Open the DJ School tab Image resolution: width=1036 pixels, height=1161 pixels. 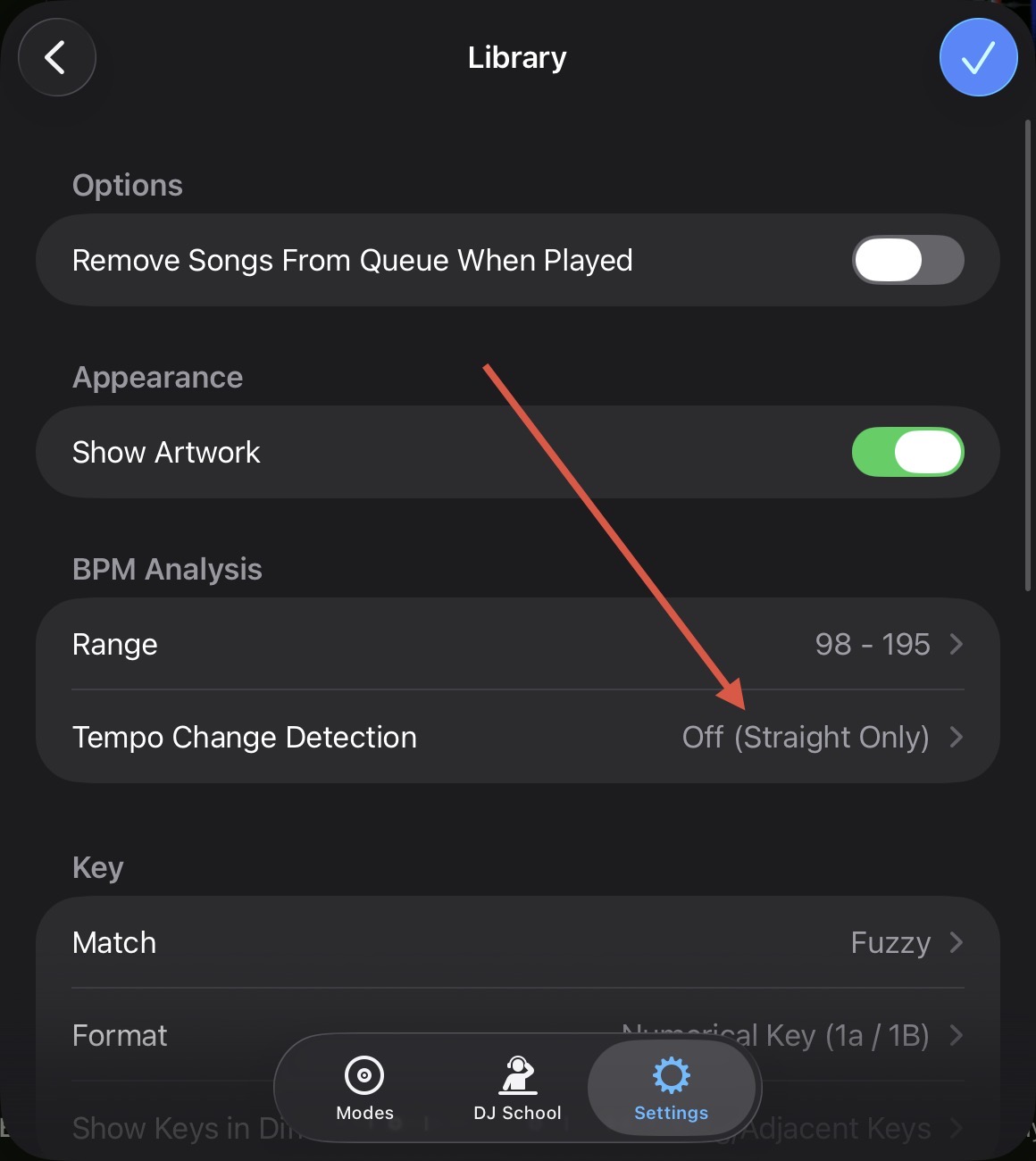[x=517, y=1087]
